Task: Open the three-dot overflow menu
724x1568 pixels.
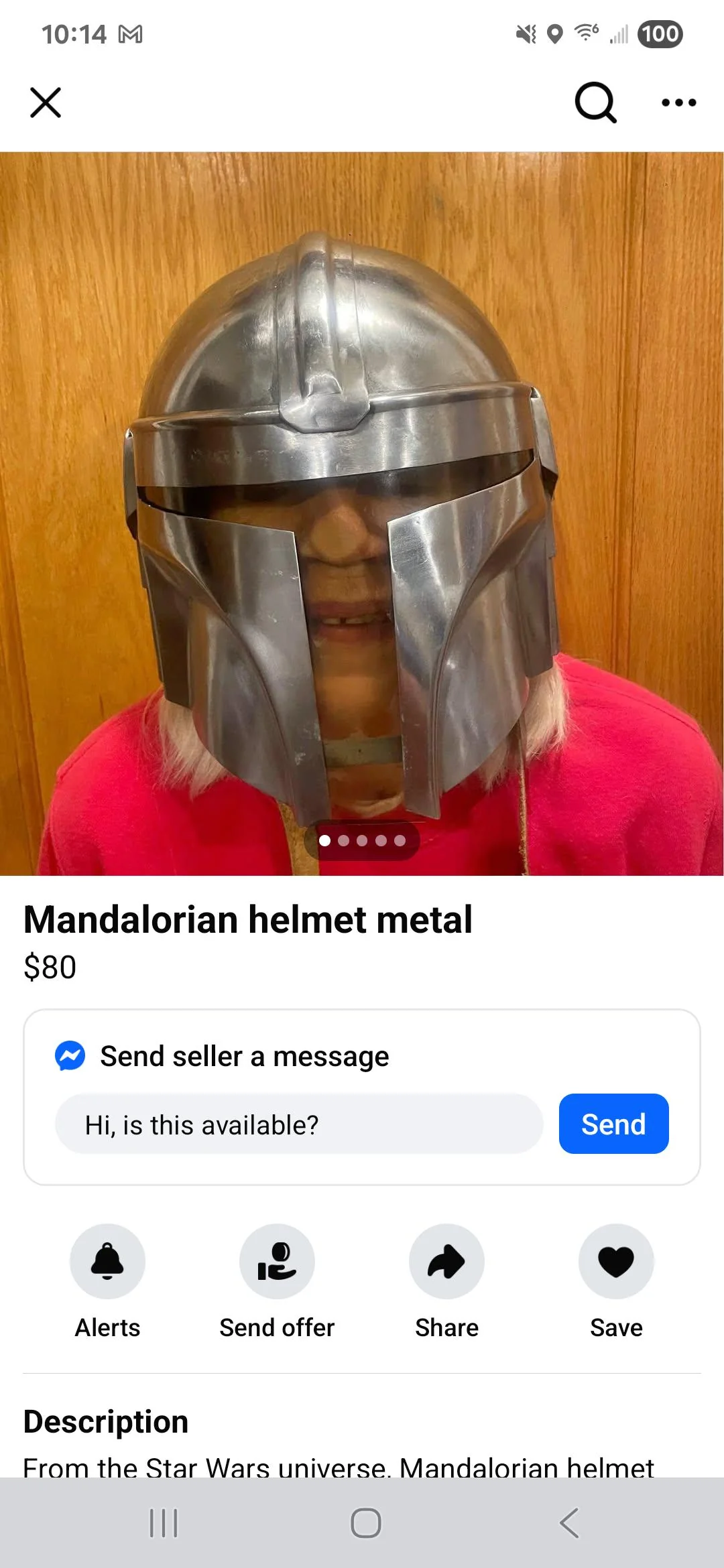Action: [678, 103]
